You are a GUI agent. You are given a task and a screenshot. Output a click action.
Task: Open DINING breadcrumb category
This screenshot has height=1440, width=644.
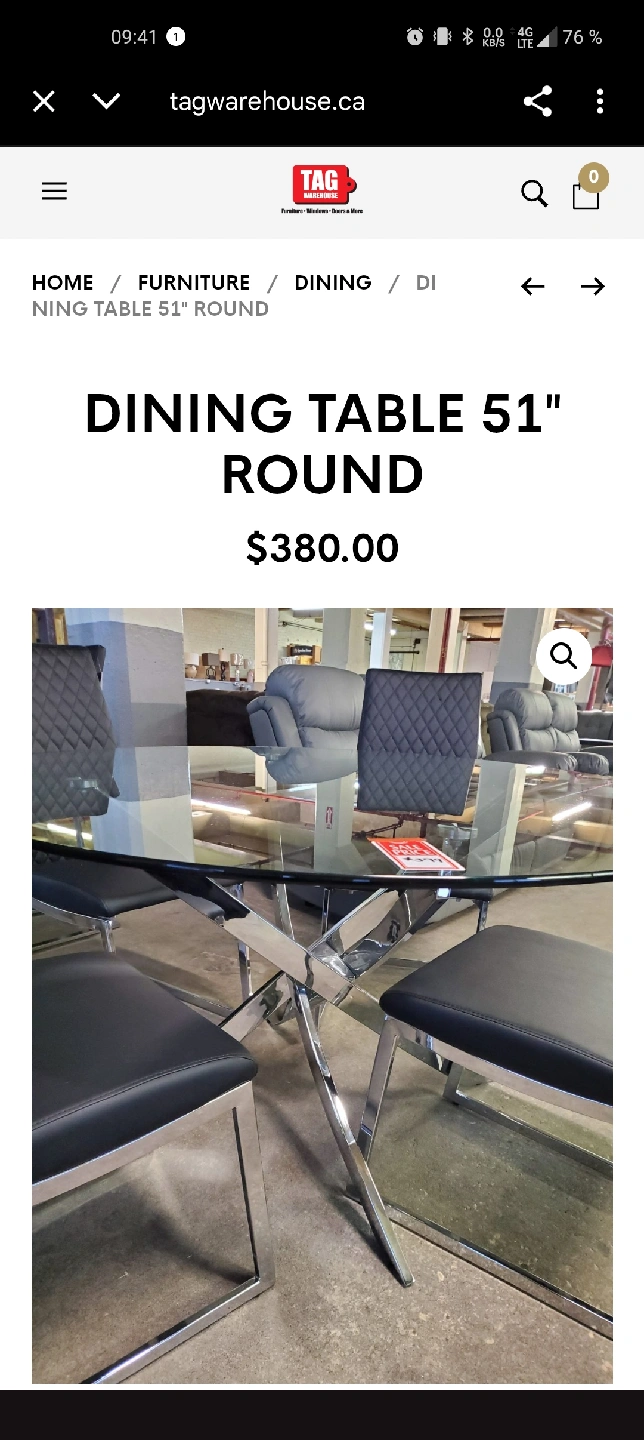tap(333, 283)
